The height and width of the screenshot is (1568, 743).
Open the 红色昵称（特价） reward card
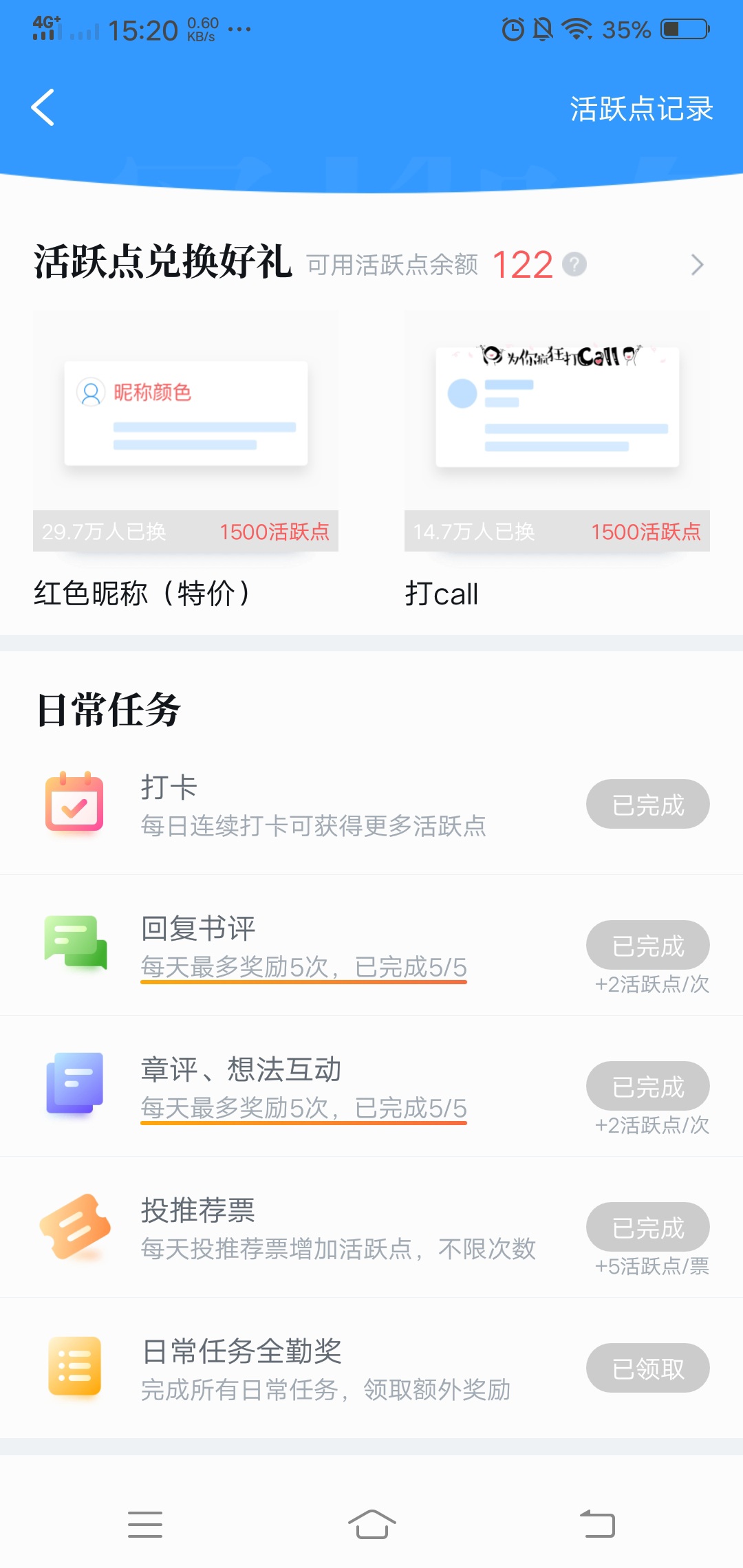pyautogui.click(x=186, y=461)
